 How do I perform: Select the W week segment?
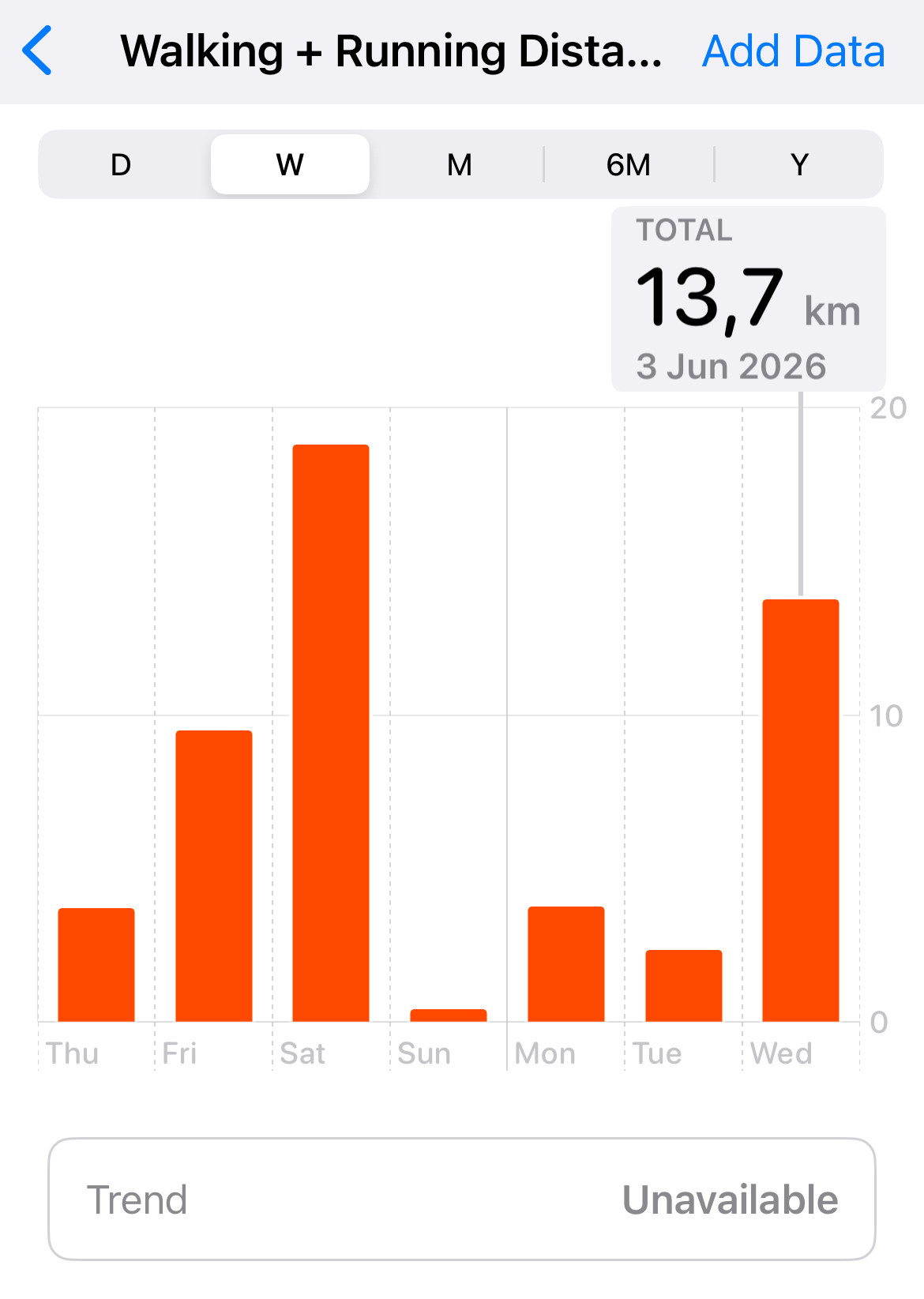point(290,164)
